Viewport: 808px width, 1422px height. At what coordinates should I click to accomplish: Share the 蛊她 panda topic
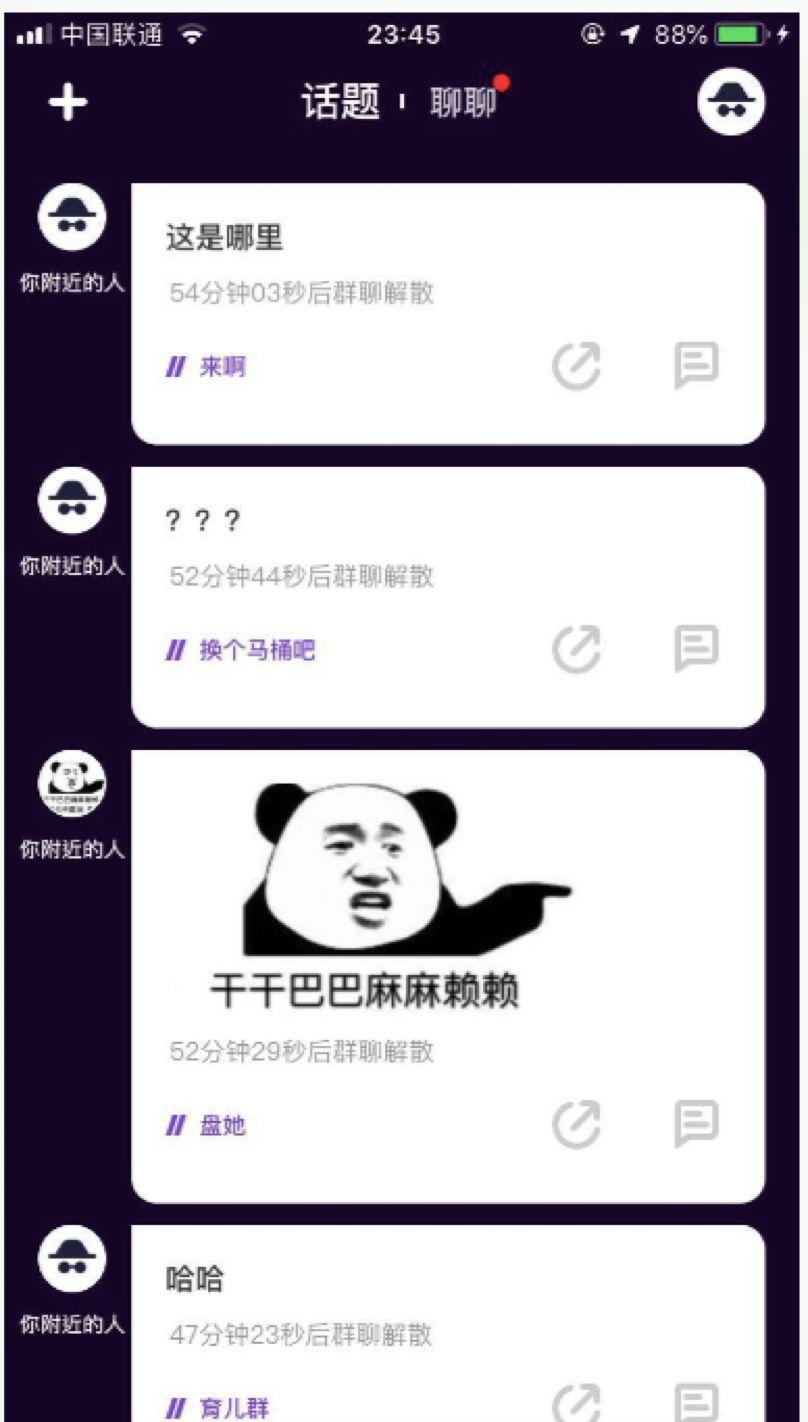click(x=578, y=1125)
